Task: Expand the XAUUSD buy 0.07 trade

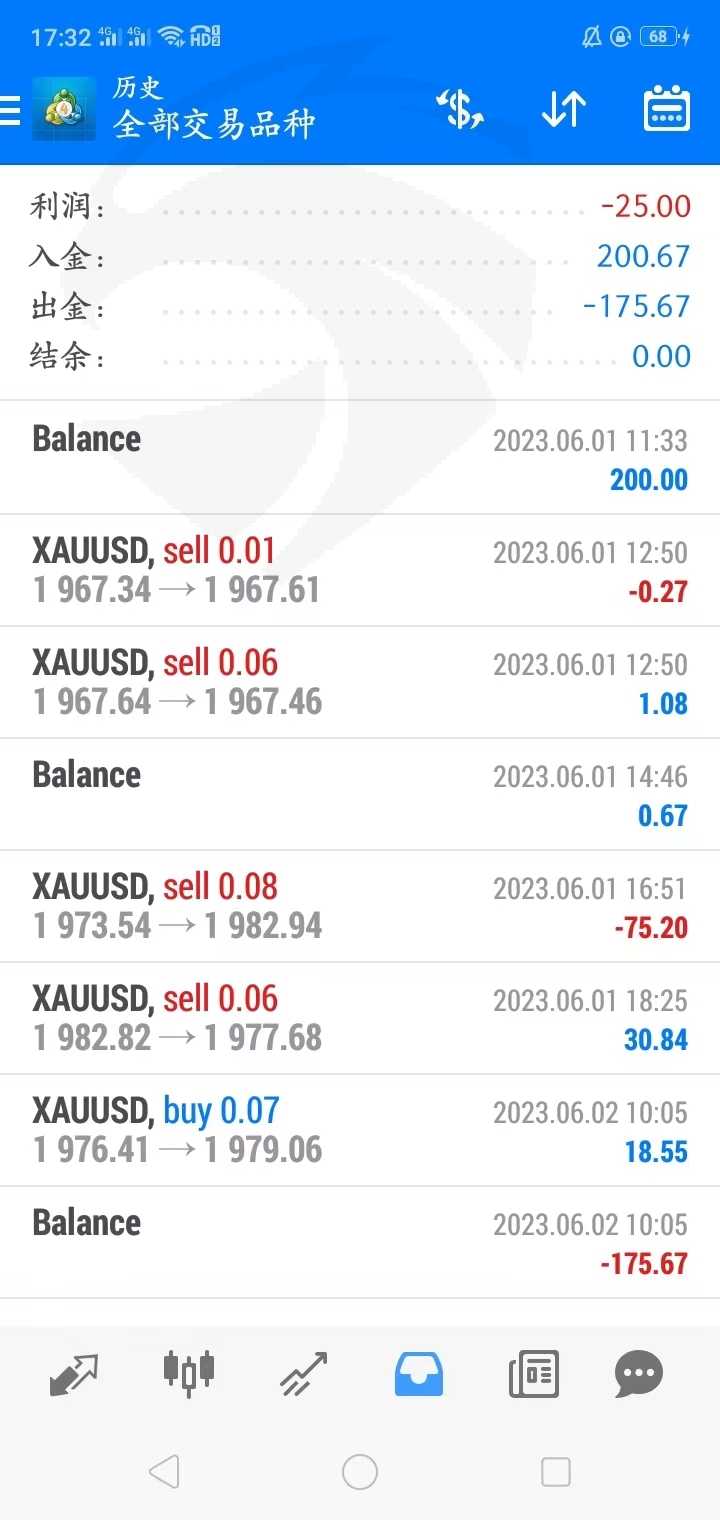Action: click(x=360, y=1130)
